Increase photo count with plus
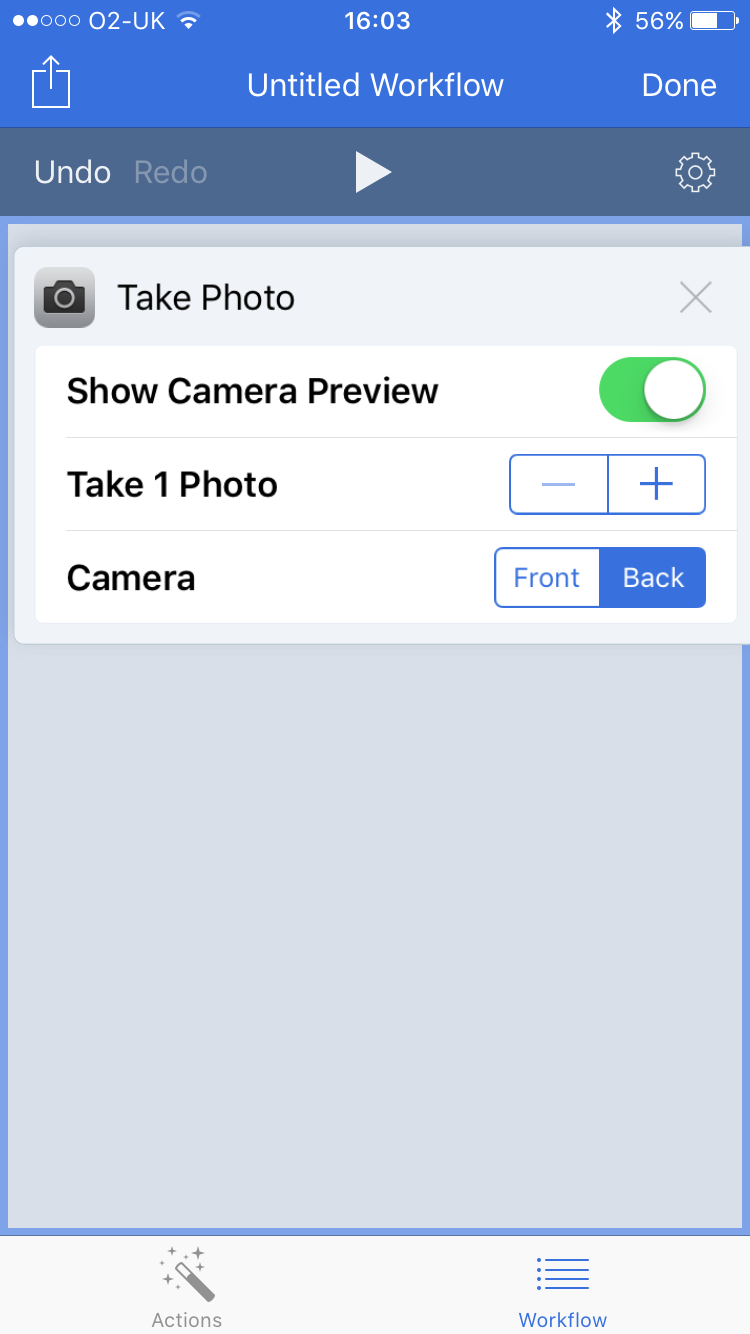Image resolution: width=750 pixels, height=1334 pixels. pyautogui.click(x=656, y=484)
